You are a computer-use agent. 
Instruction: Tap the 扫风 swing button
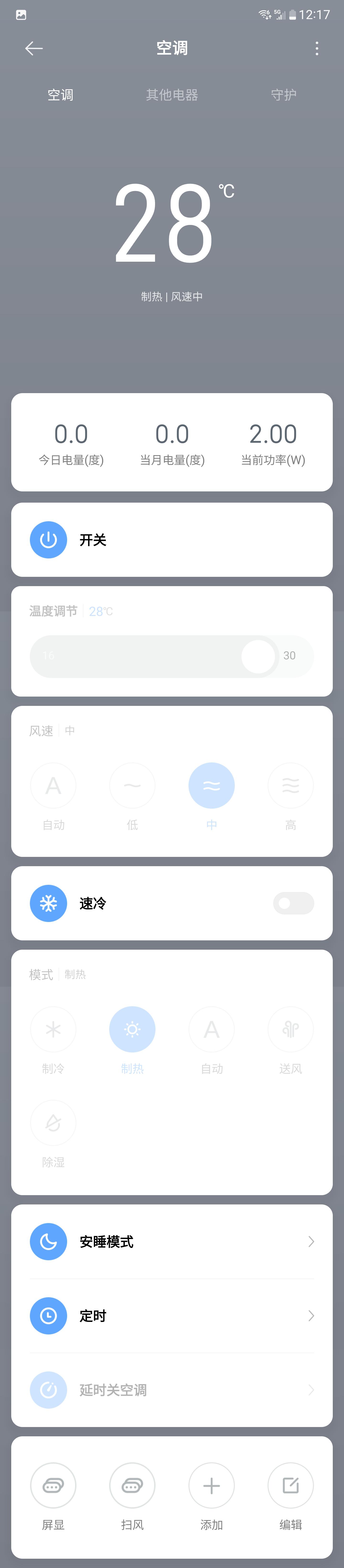132,1486
